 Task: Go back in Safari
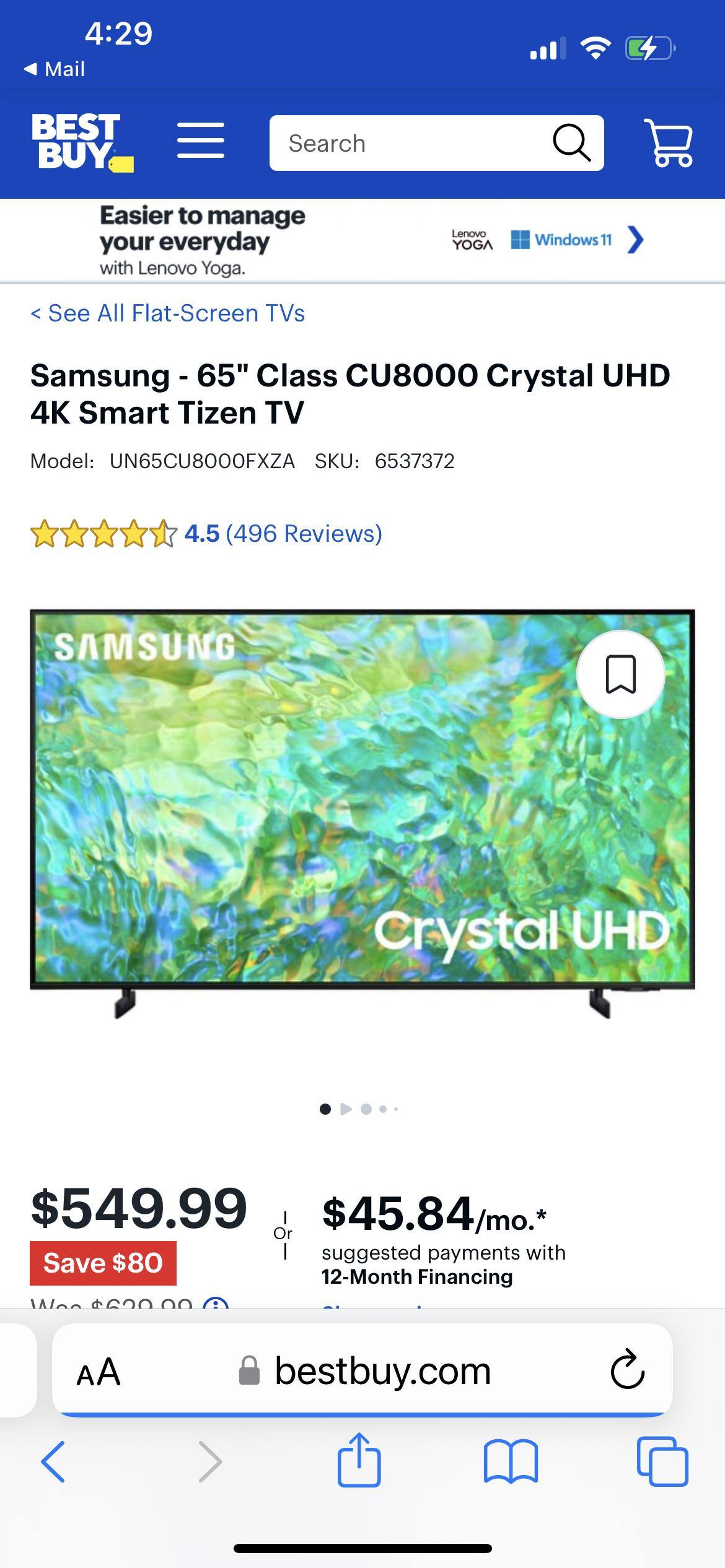[x=53, y=1461]
